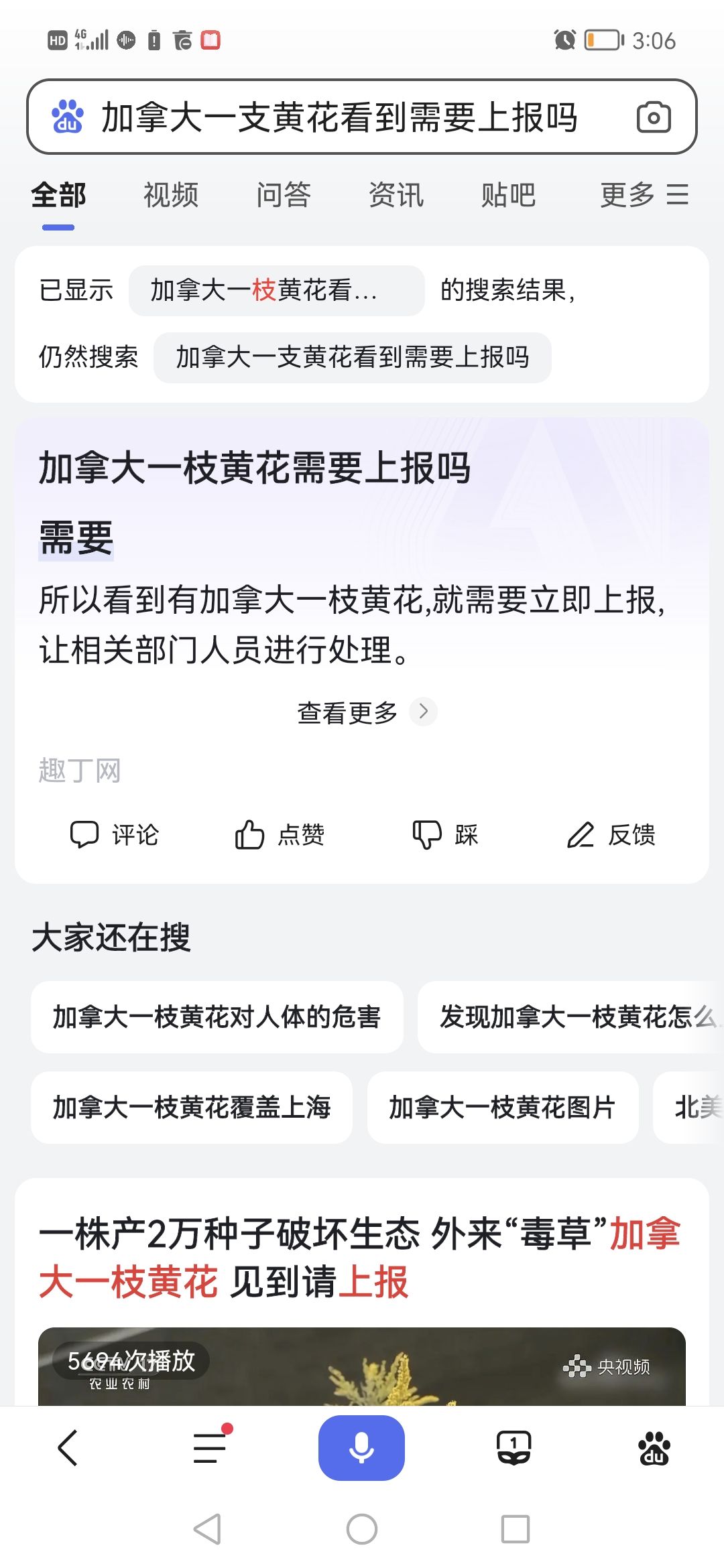Screen dimensions: 724x1568
Task: Start voice search with the microphone button
Action: coord(361,1448)
